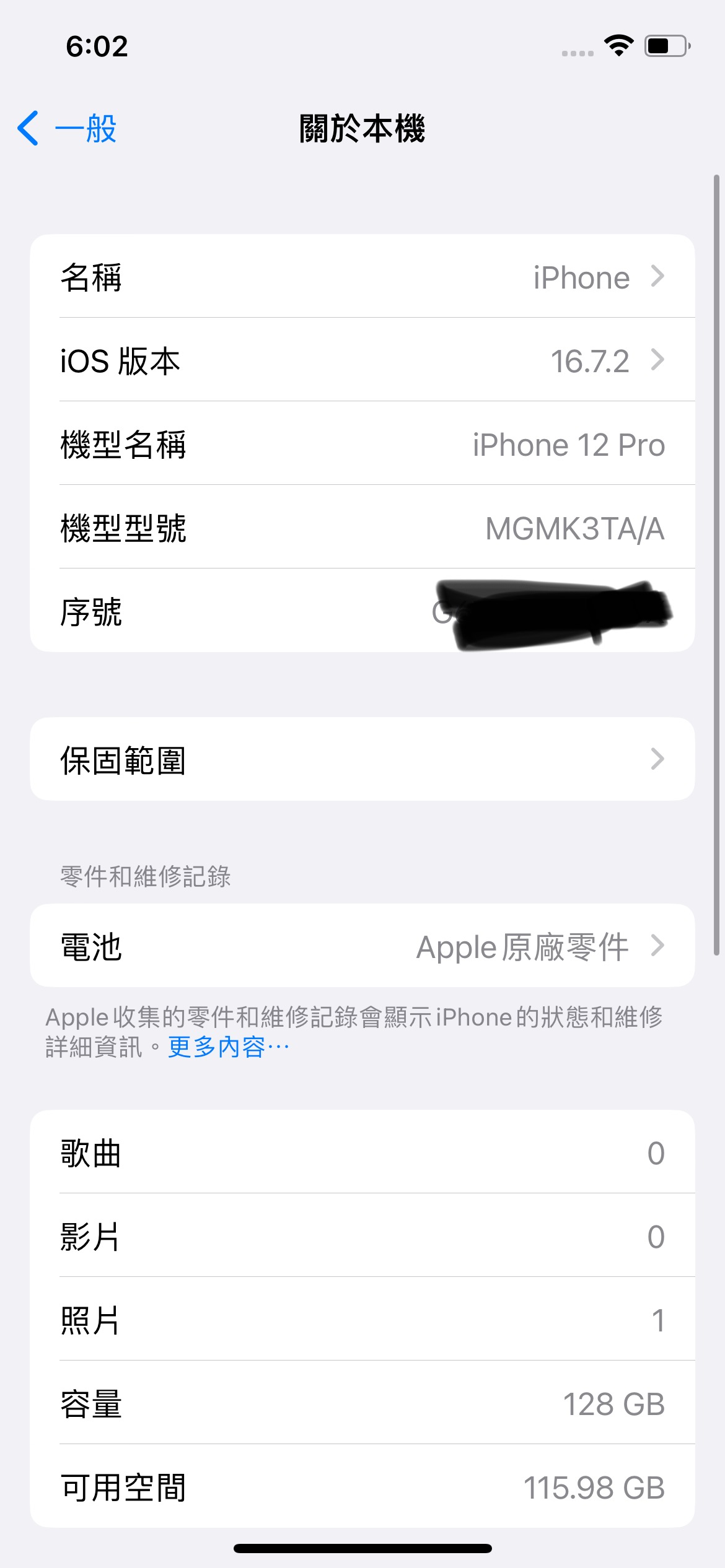Tap the 機型型號 row to toggle the number
Viewport: 725px width, 1568px height.
(x=362, y=527)
